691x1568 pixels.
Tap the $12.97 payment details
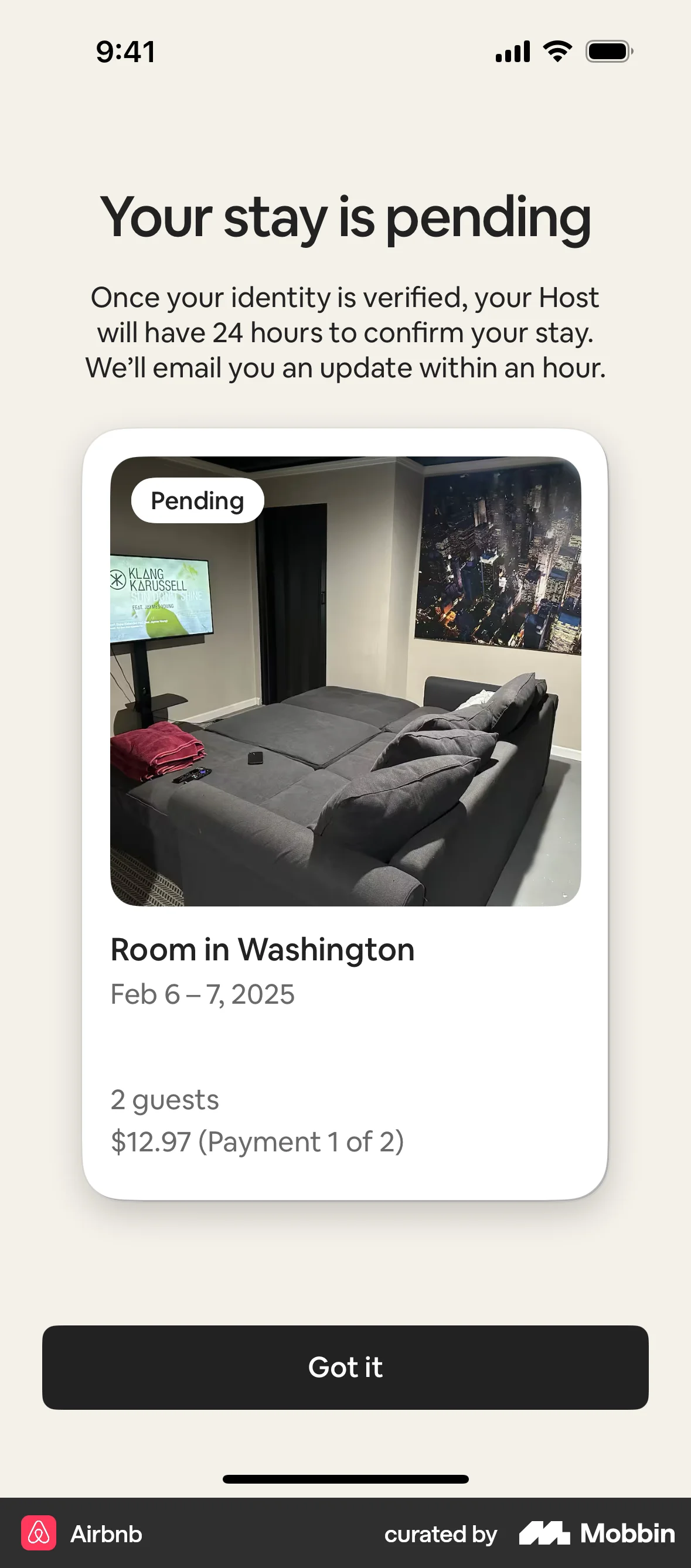point(257,1142)
